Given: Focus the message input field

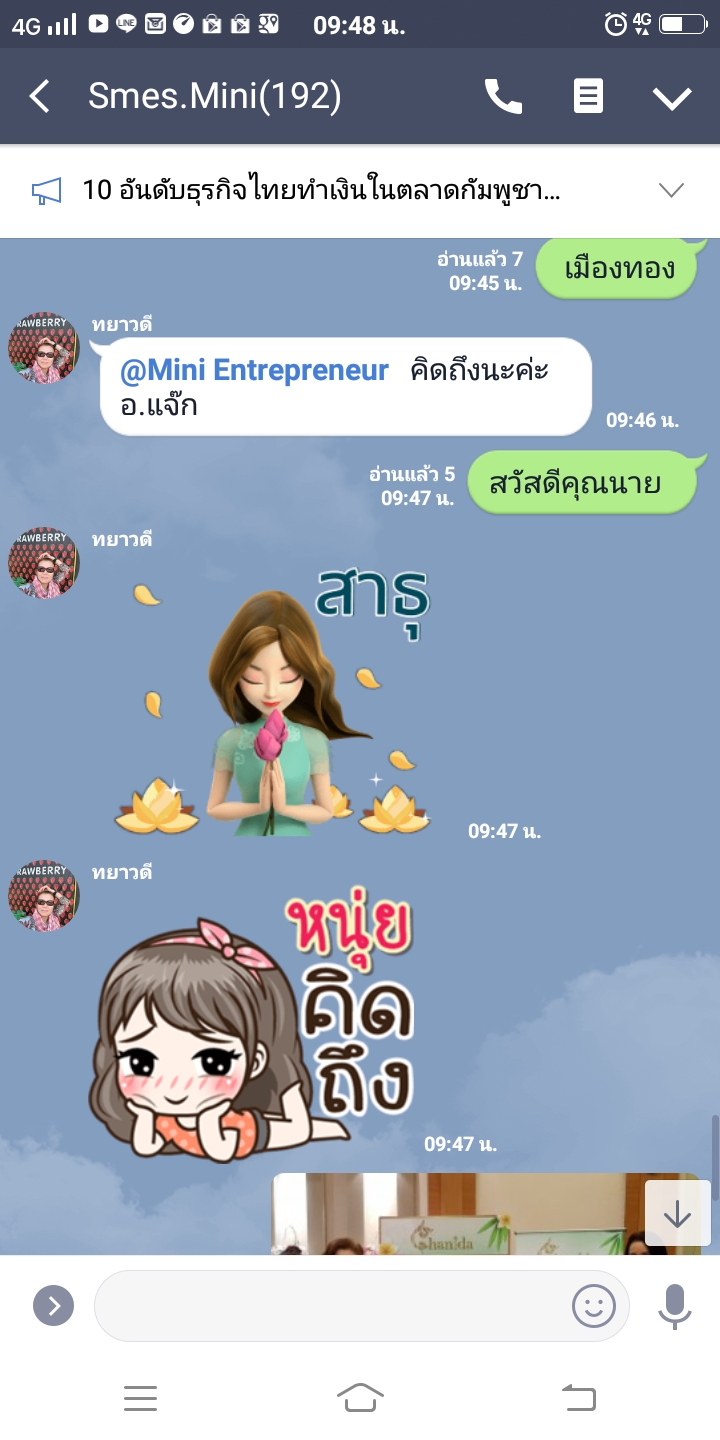Looking at the screenshot, I should [330, 1305].
